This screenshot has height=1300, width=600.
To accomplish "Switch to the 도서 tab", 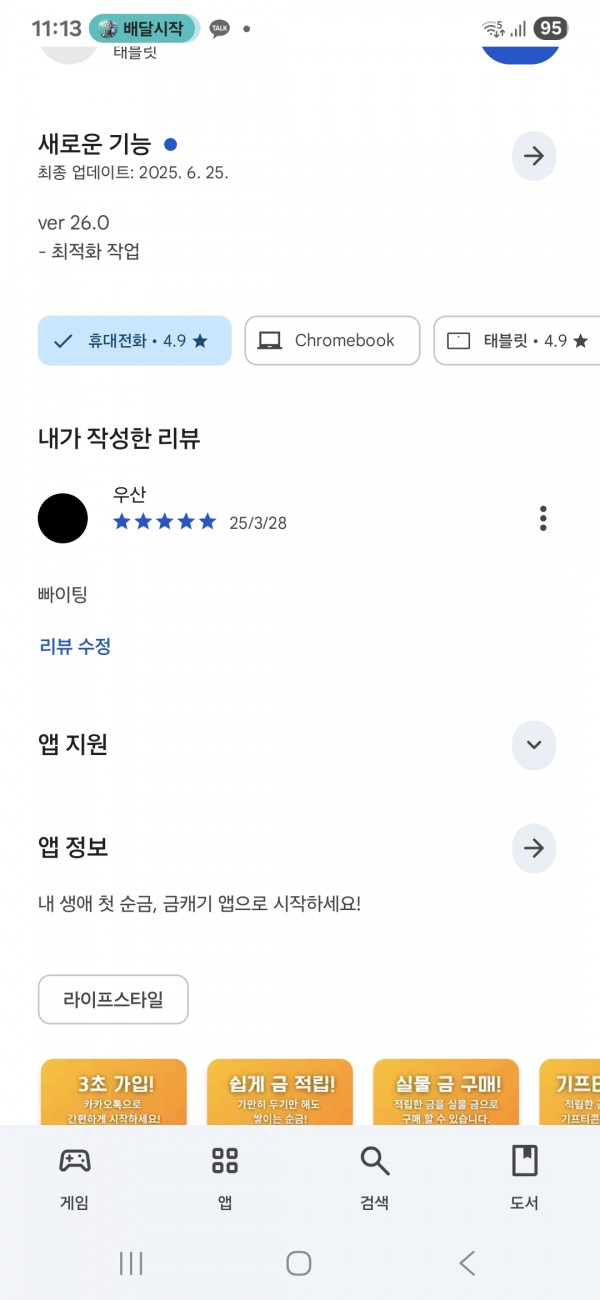I will point(525,1177).
